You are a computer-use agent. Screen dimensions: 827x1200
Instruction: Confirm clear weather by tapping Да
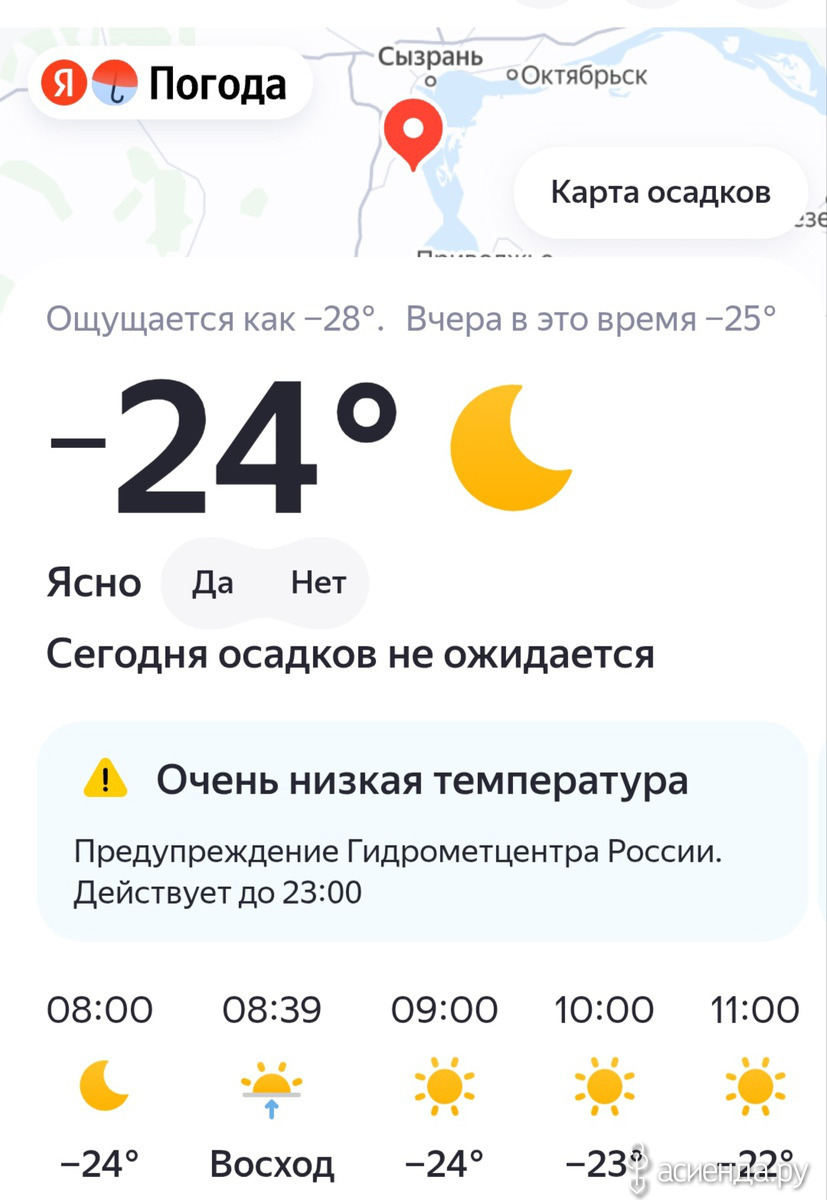[212, 583]
